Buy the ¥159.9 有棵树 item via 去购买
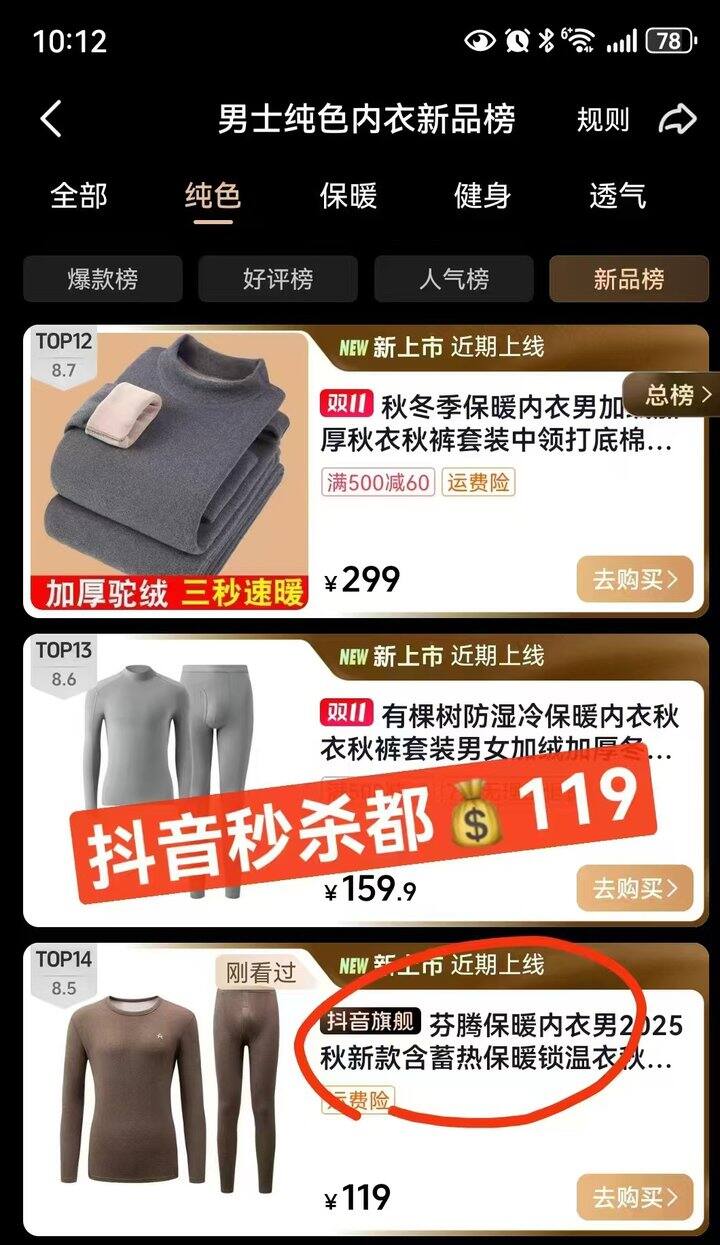 coord(634,888)
